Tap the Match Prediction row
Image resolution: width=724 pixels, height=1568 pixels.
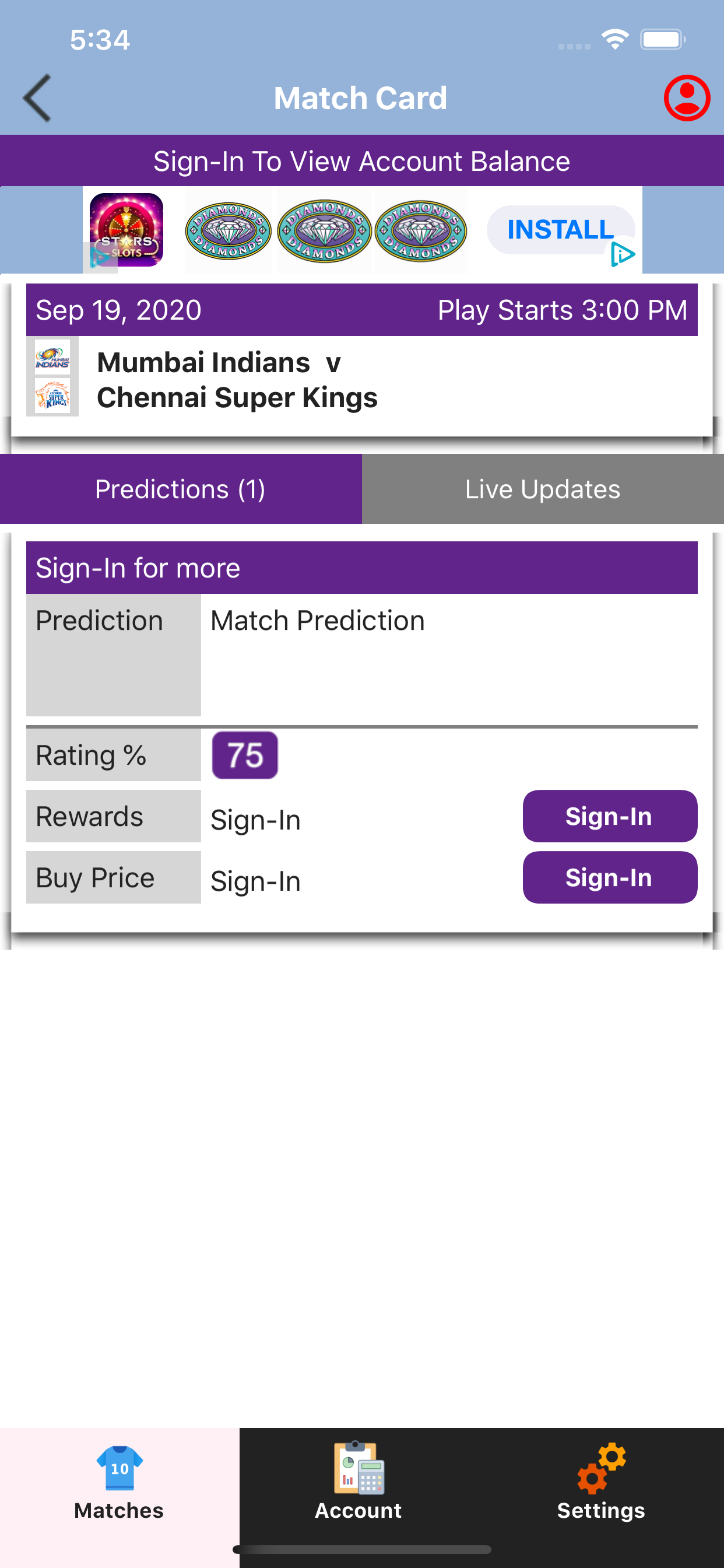[x=317, y=619]
